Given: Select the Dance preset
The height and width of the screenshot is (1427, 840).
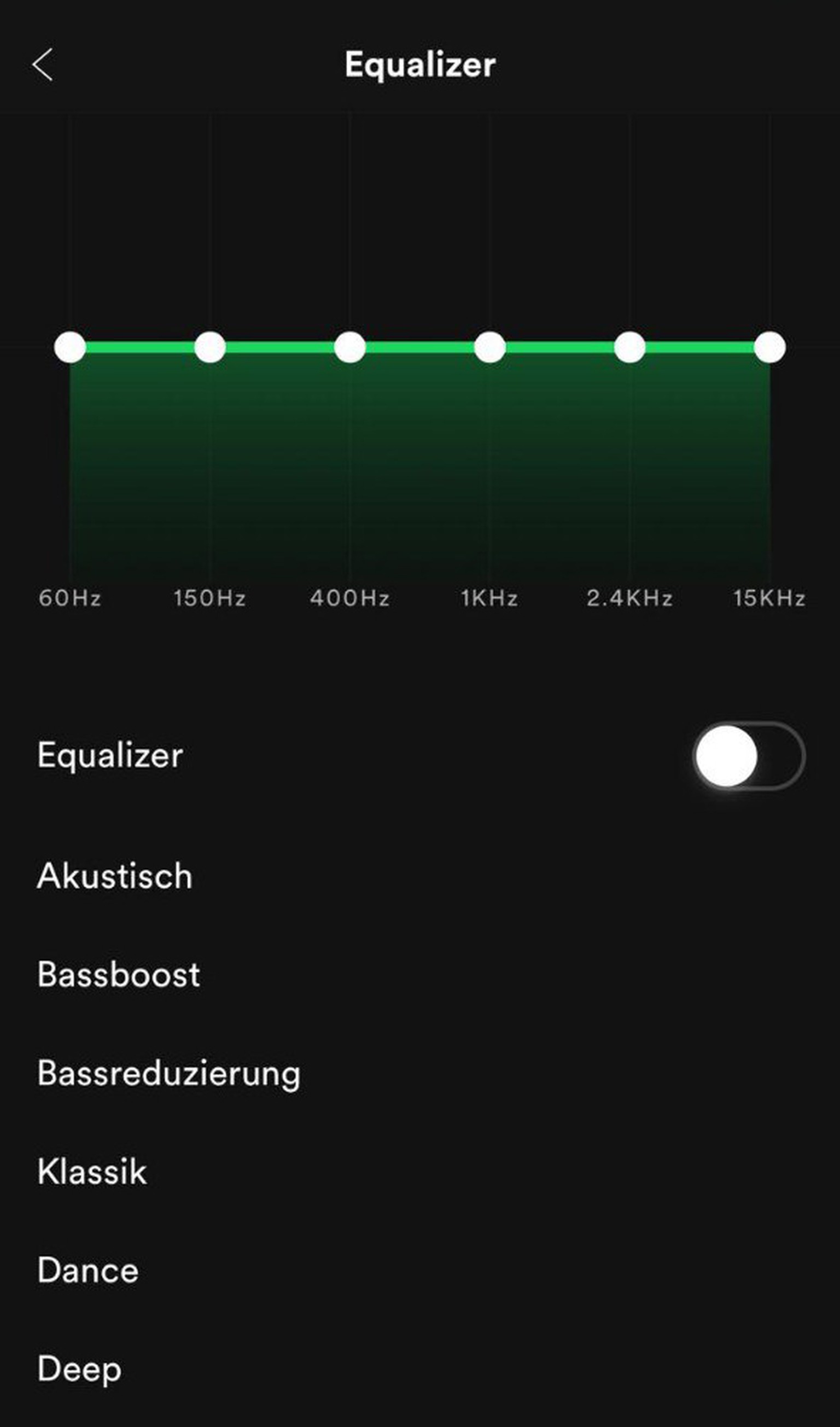Looking at the screenshot, I should point(88,1270).
